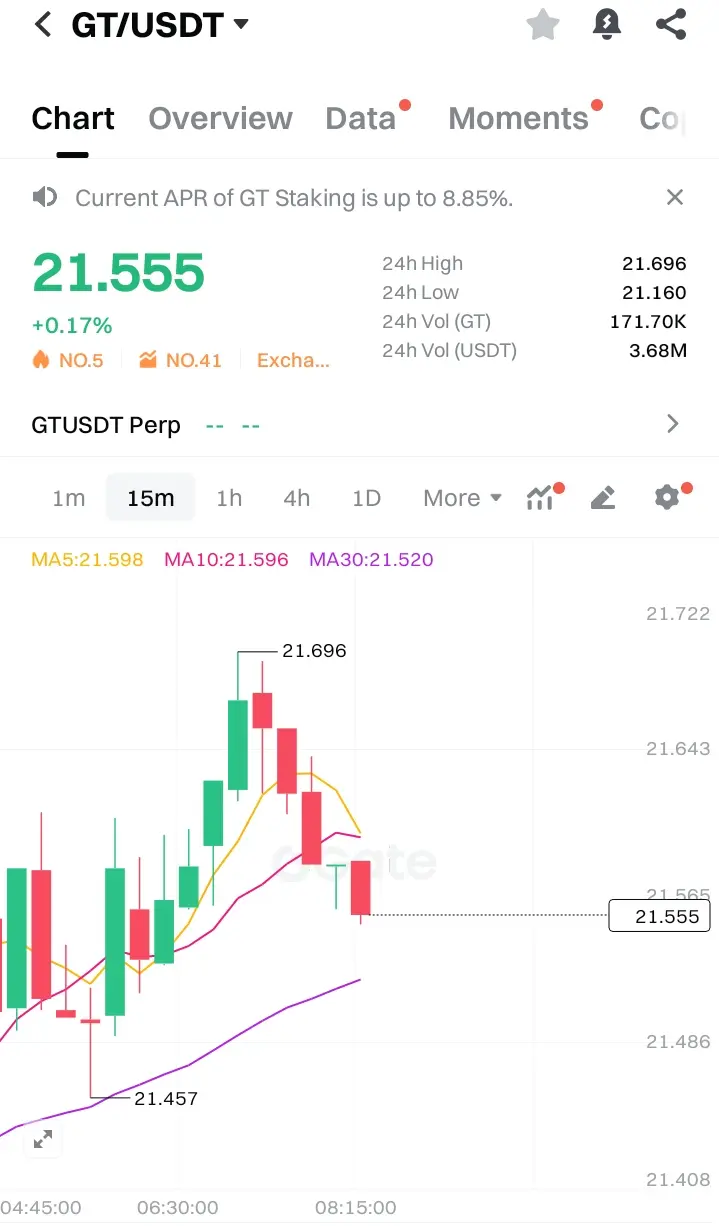
Task: Open the Moments tab
Action: [518, 119]
